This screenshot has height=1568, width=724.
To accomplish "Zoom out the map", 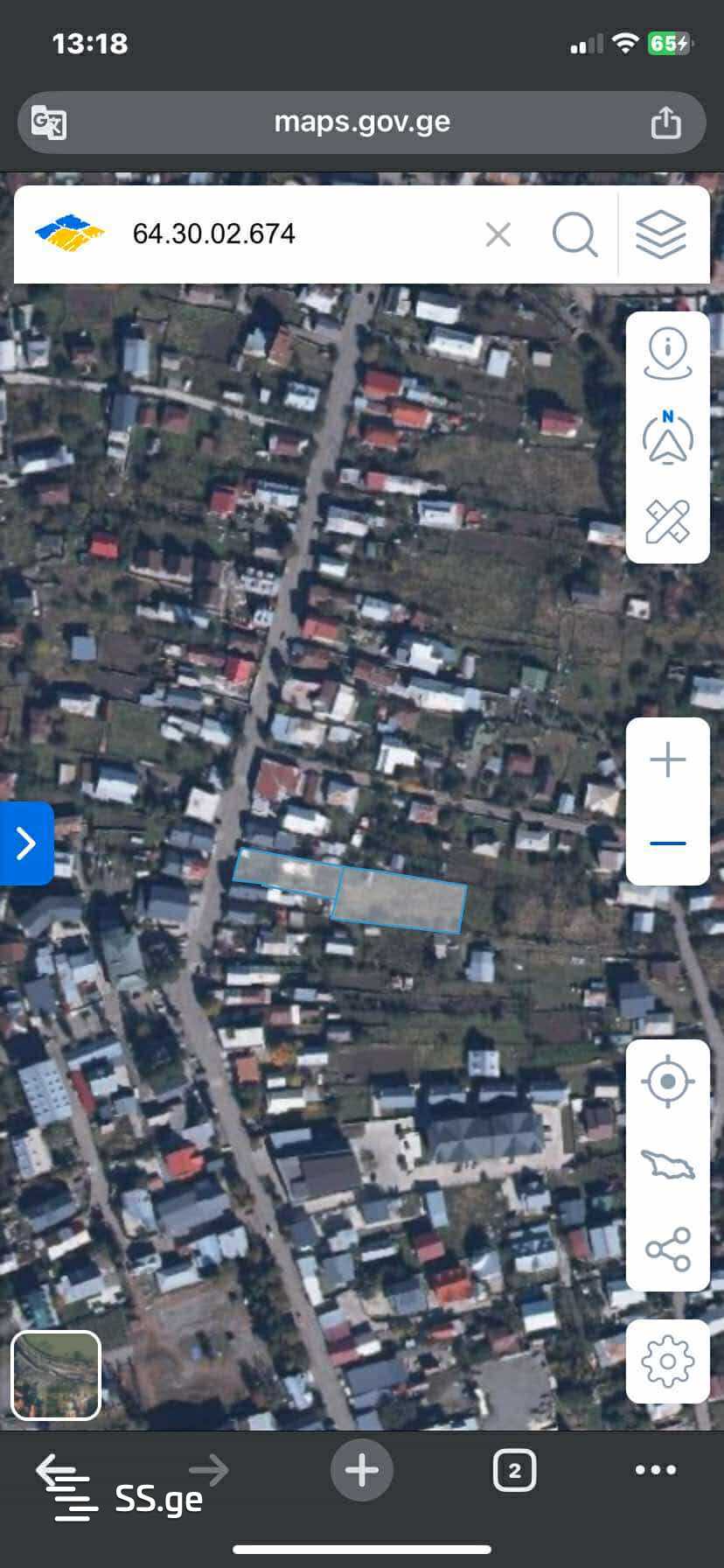I will click(667, 843).
